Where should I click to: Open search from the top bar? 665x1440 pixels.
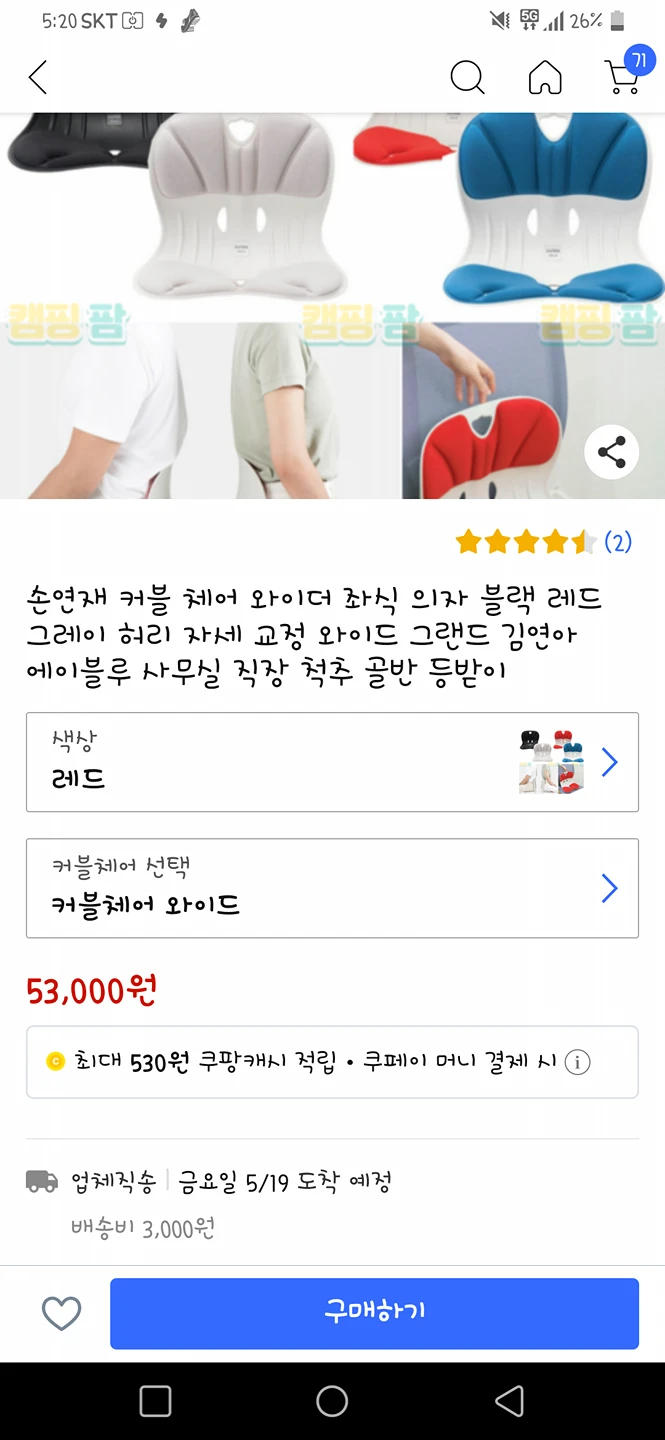pos(467,77)
